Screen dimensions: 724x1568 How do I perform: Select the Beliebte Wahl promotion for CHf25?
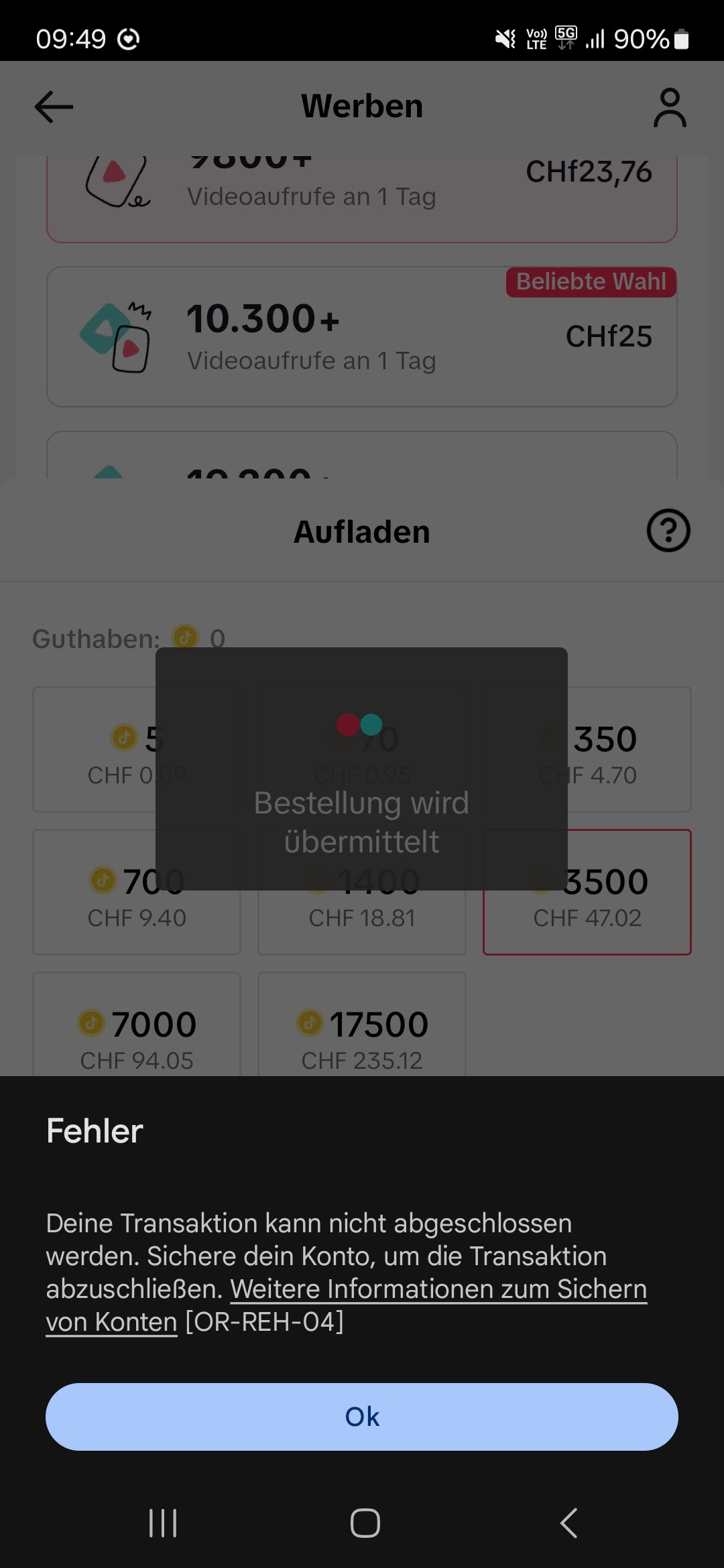(362, 335)
